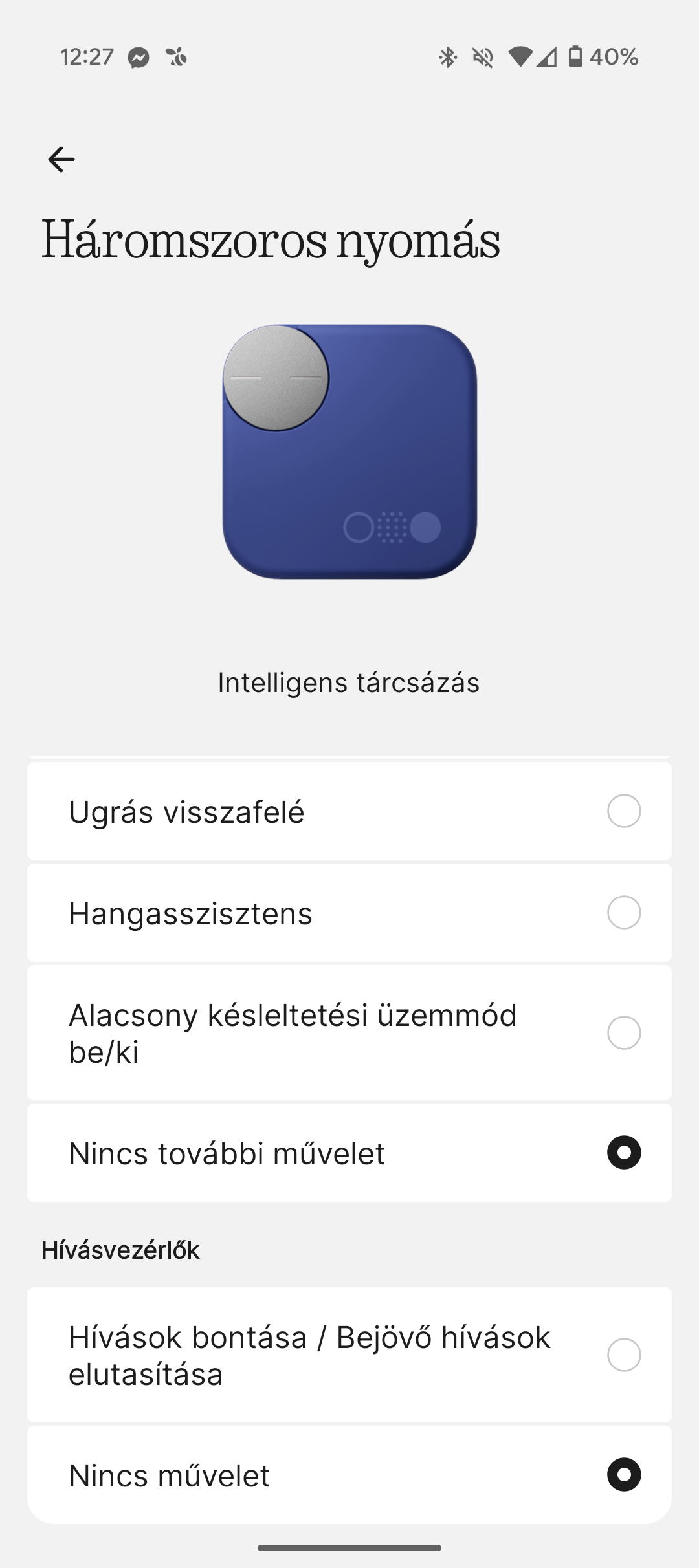Choose Nincs művelet under Hívásvezérlők
This screenshot has width=699, height=1568.
349,1475
